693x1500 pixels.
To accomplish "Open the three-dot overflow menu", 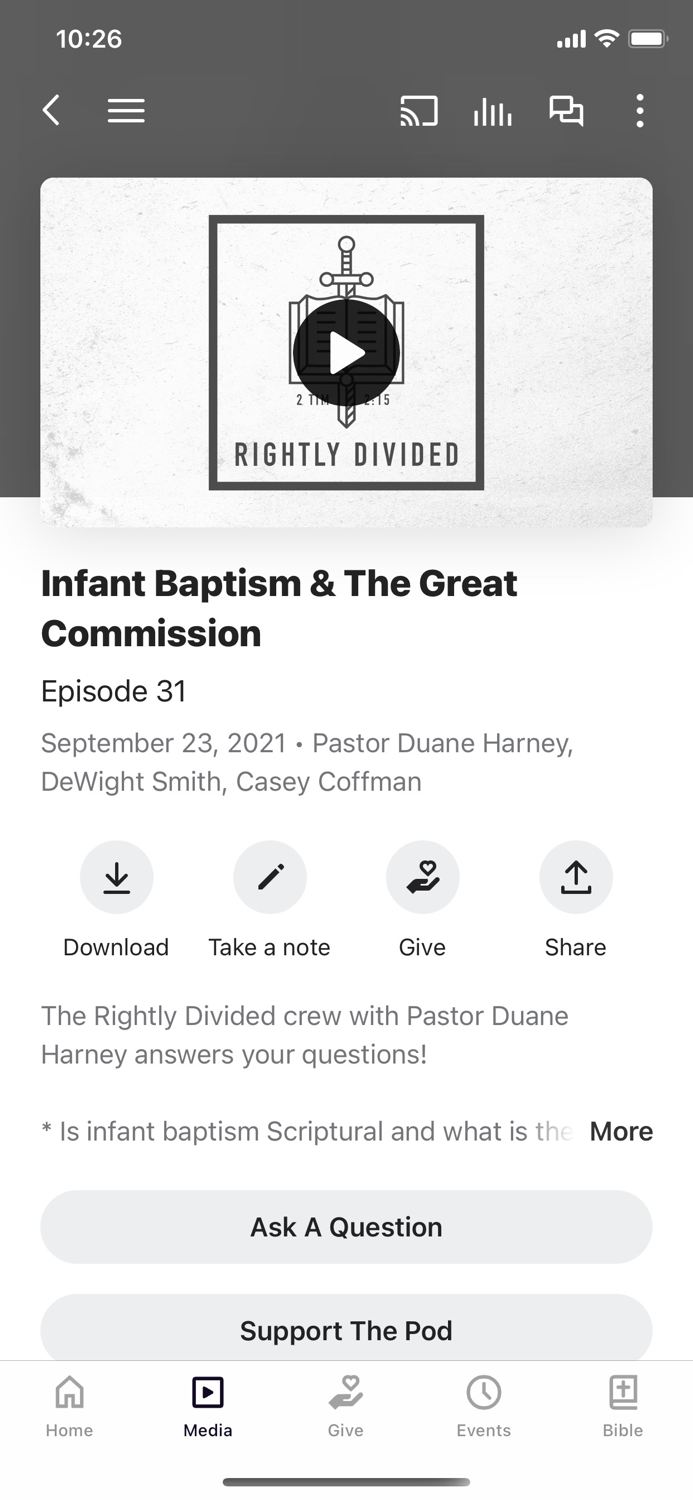I will pos(640,110).
